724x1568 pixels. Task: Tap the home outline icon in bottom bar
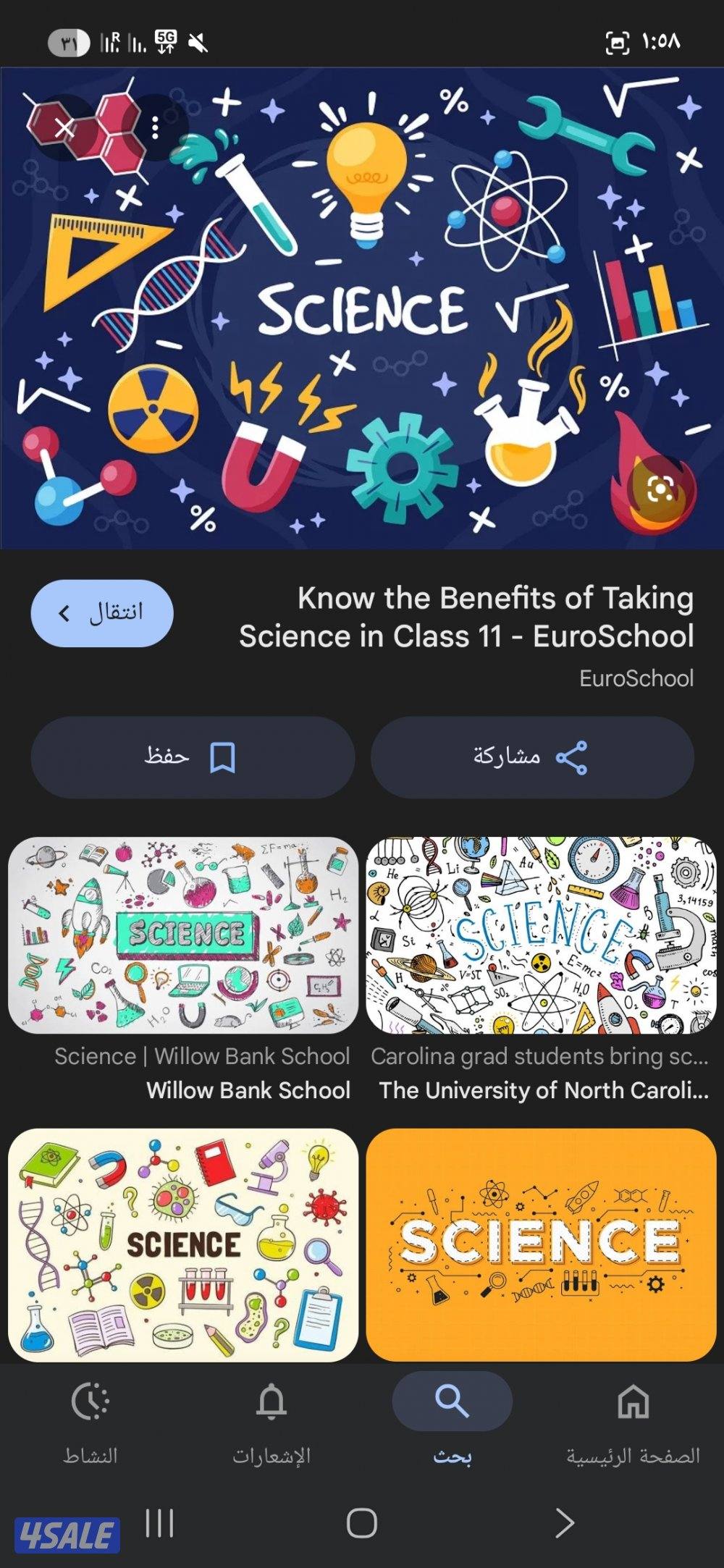point(632,1398)
